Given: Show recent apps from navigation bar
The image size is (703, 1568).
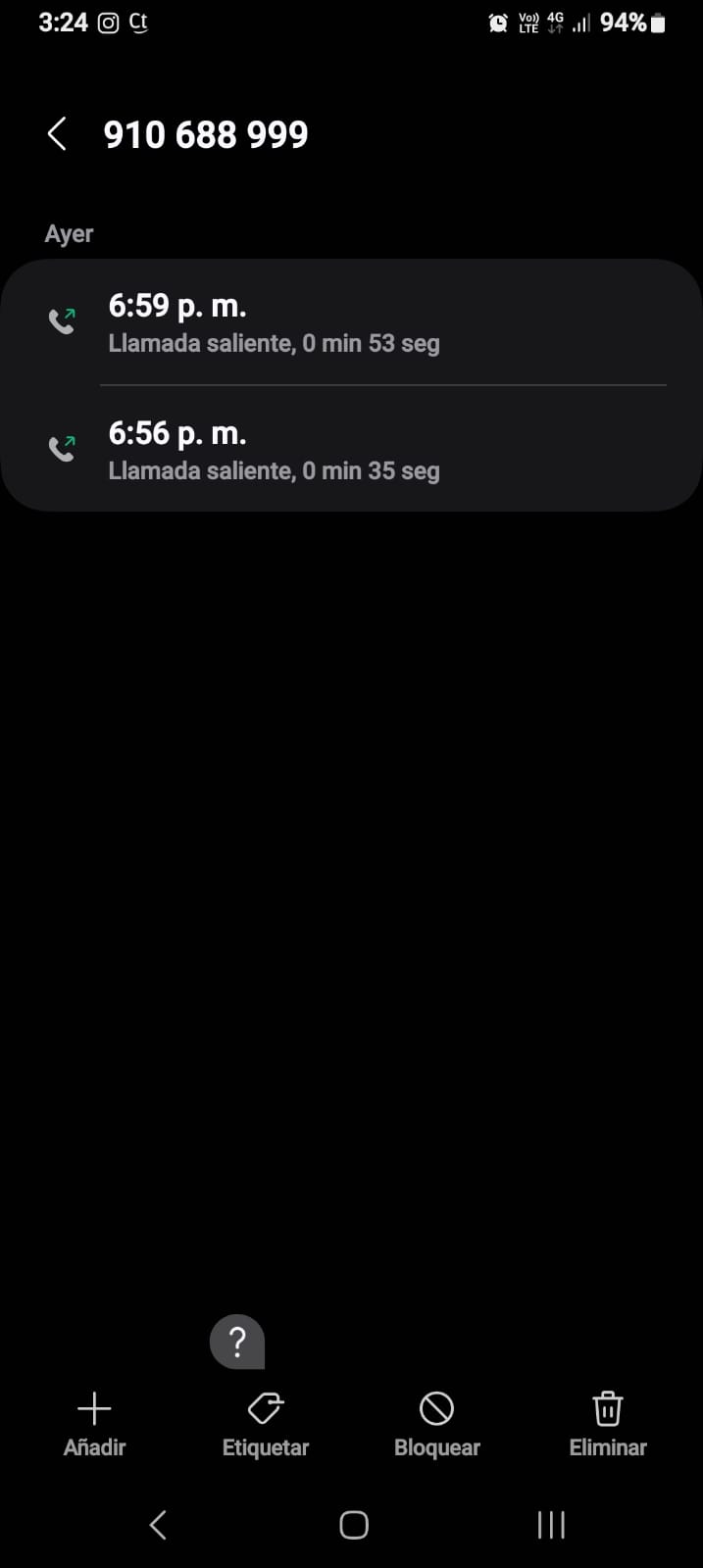Looking at the screenshot, I should [x=551, y=1525].
